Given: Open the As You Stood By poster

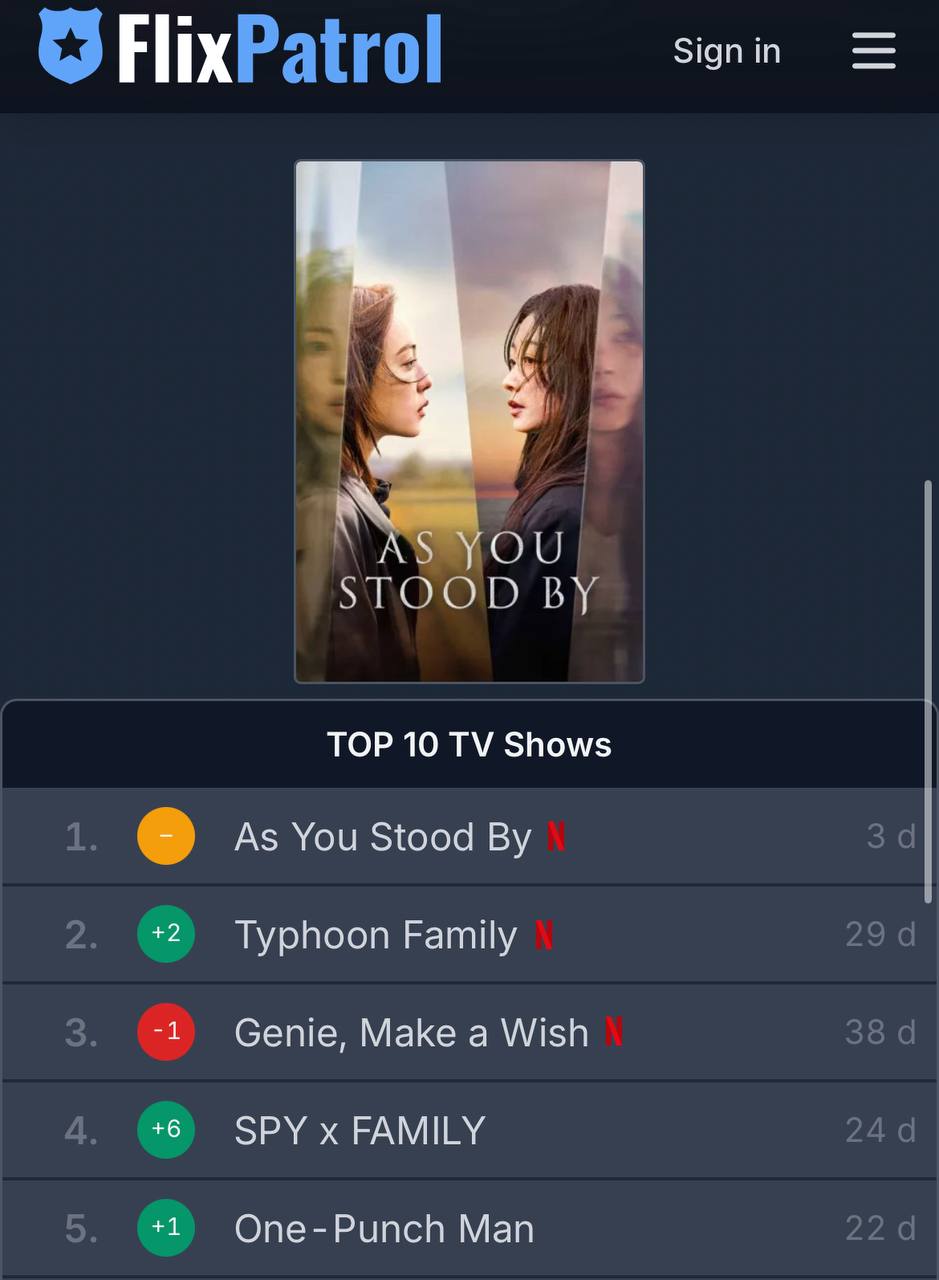Looking at the screenshot, I should point(469,421).
